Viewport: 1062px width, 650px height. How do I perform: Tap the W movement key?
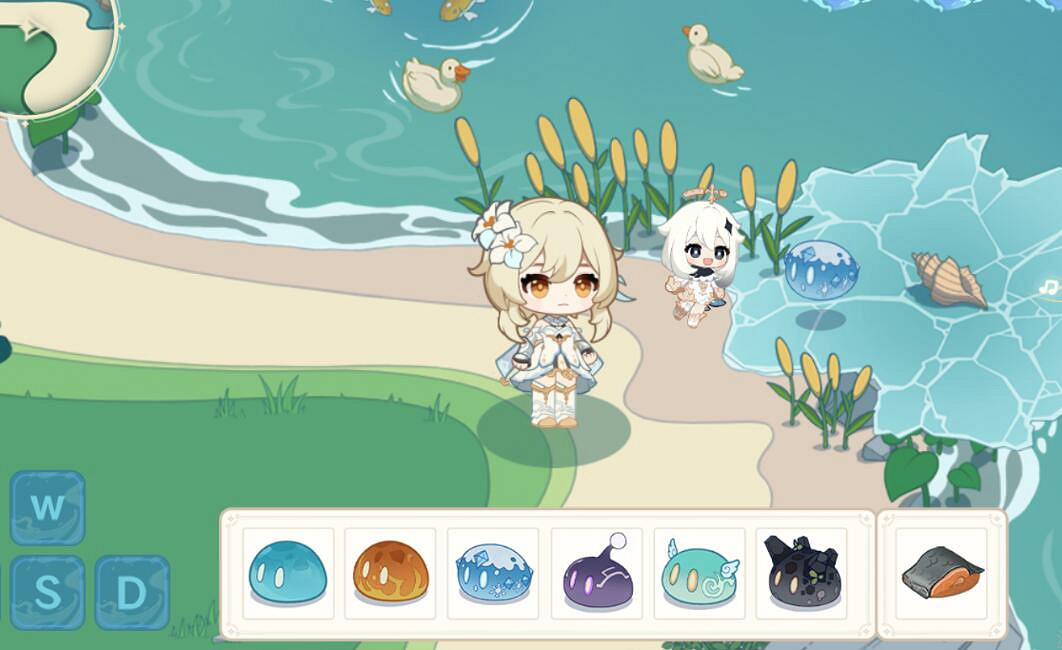click(47, 508)
